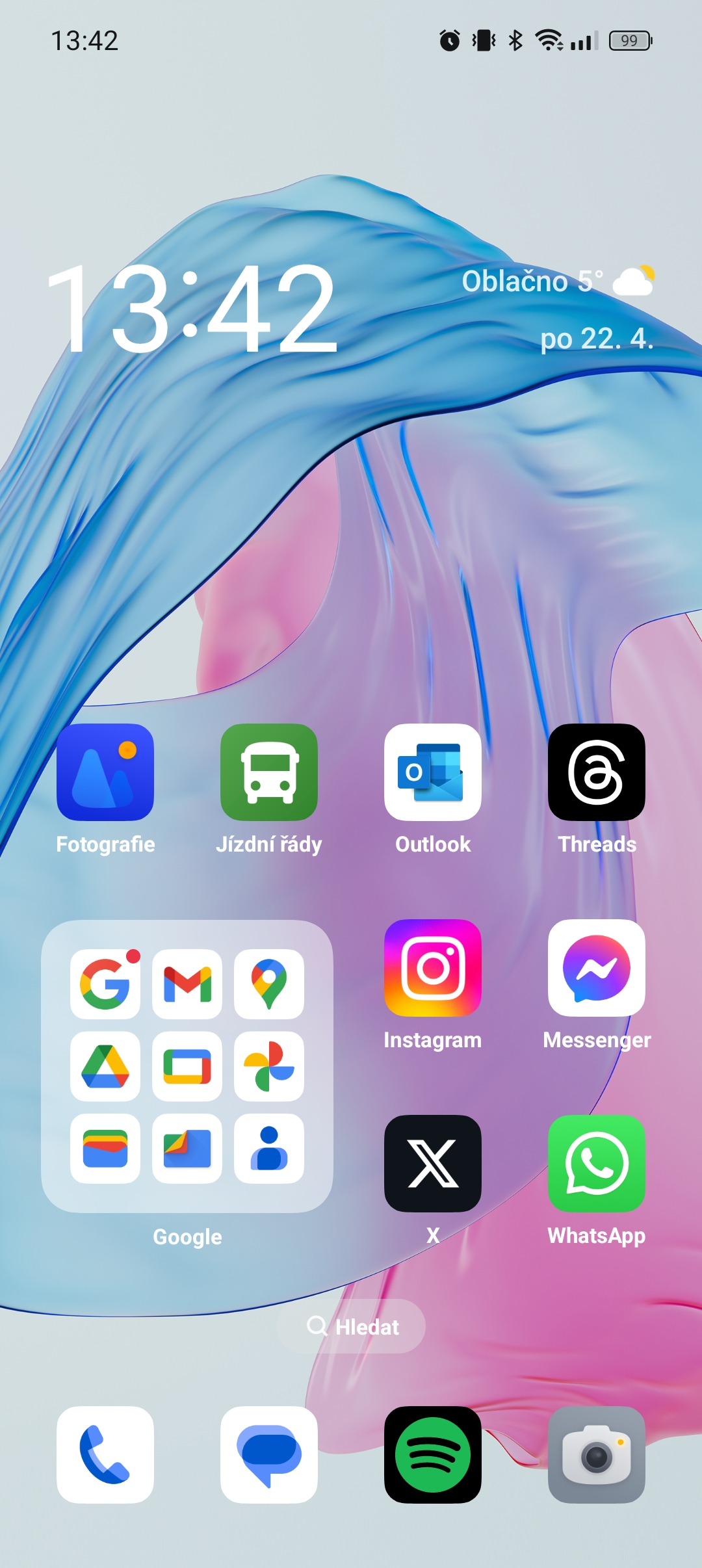This screenshot has width=702, height=1568.
Task: Open the Fotografie app
Action: click(105, 772)
